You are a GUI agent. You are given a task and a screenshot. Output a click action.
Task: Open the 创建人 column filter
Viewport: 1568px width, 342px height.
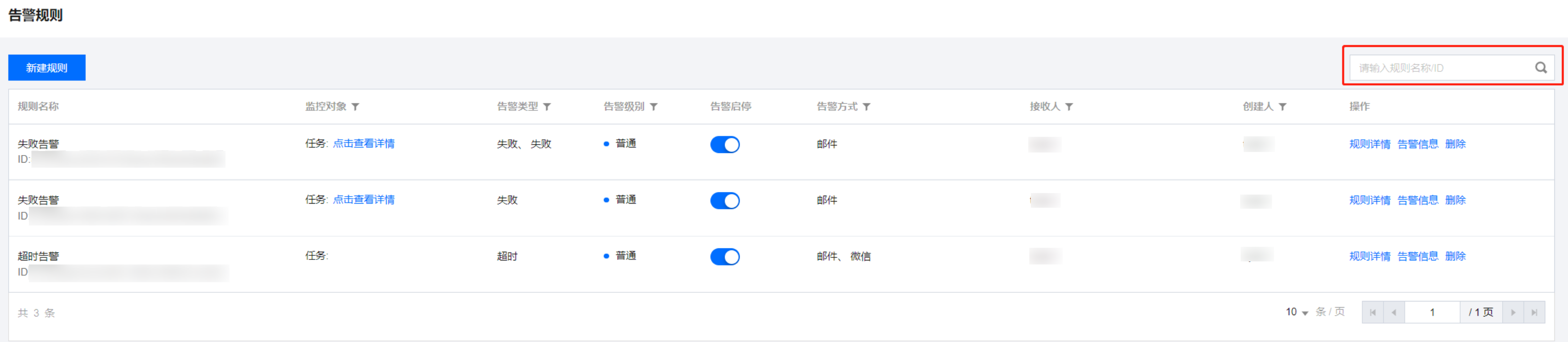click(x=1283, y=106)
